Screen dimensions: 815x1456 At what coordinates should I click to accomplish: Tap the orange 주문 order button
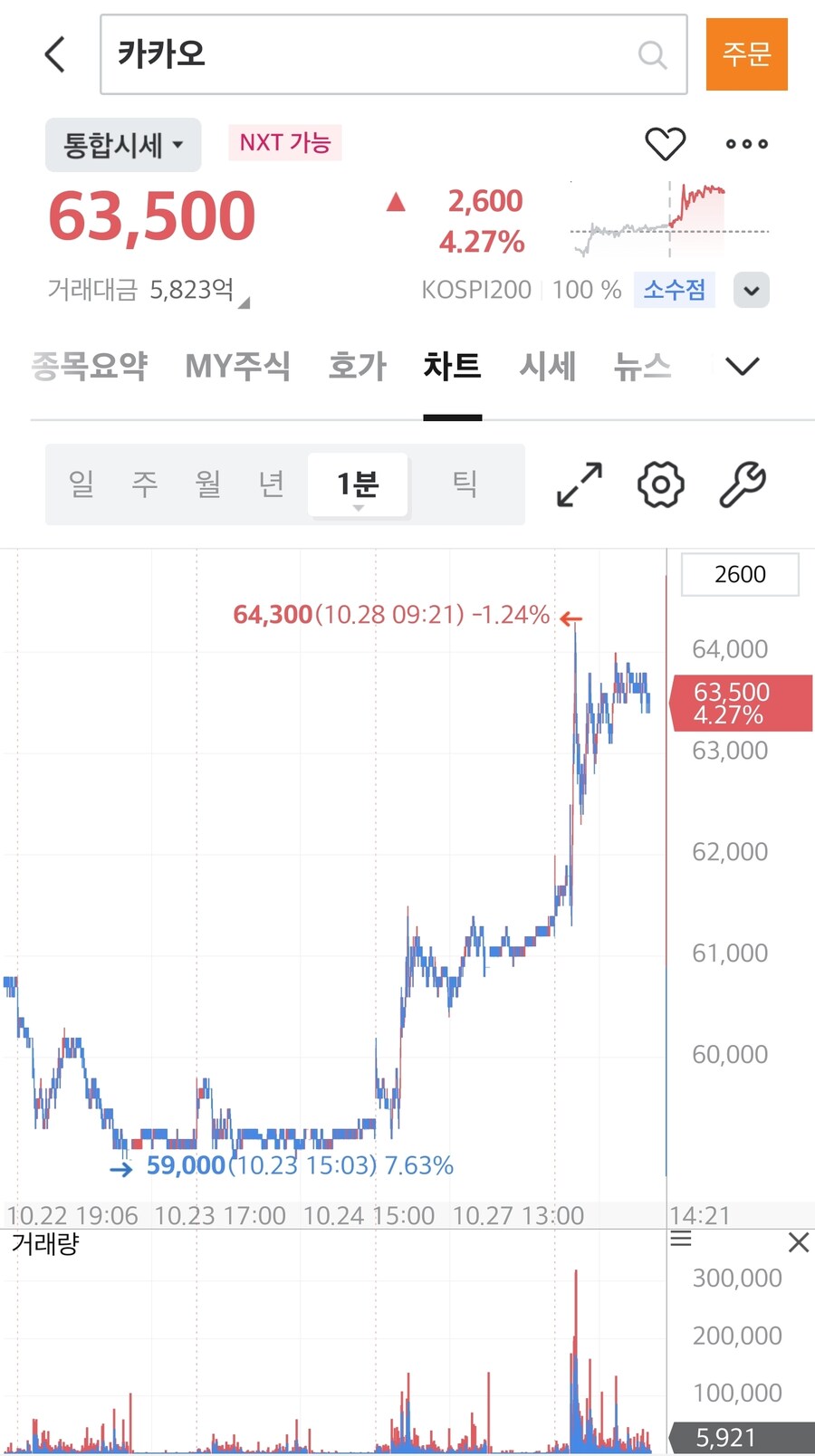click(746, 54)
